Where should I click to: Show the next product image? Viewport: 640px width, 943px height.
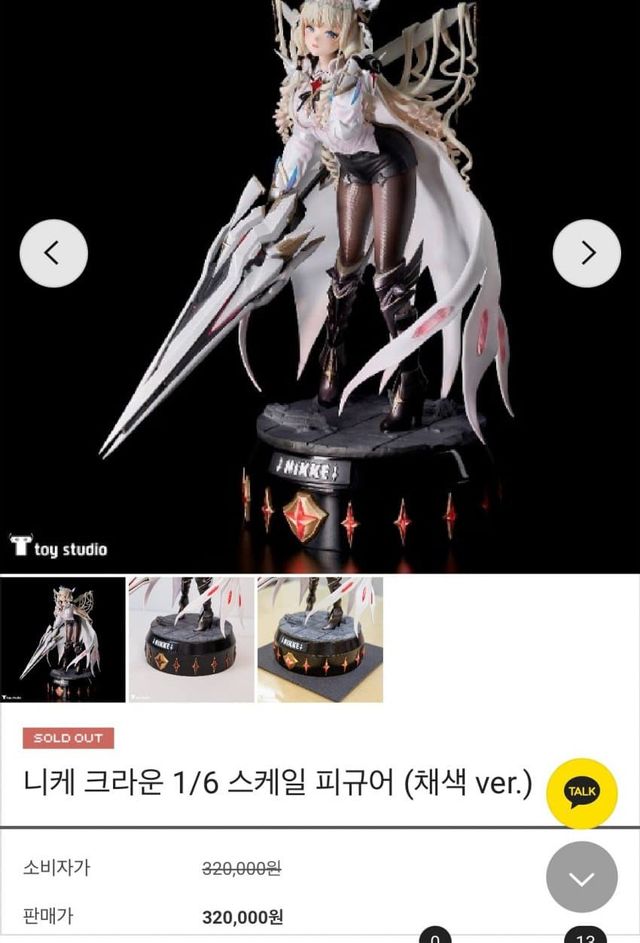(x=587, y=253)
